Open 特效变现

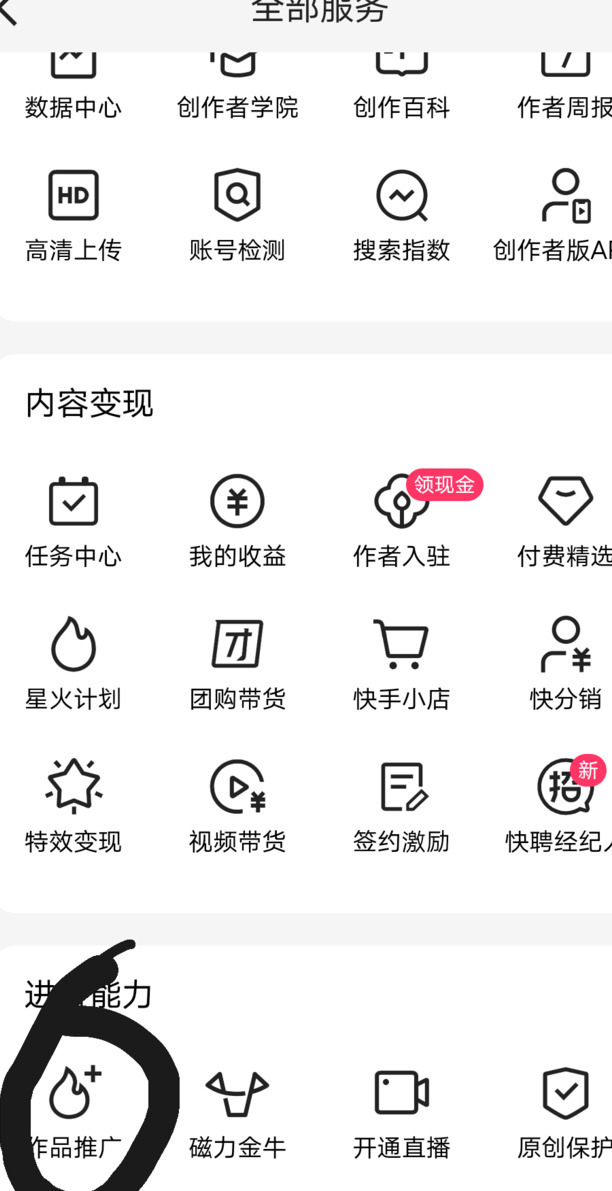(73, 806)
